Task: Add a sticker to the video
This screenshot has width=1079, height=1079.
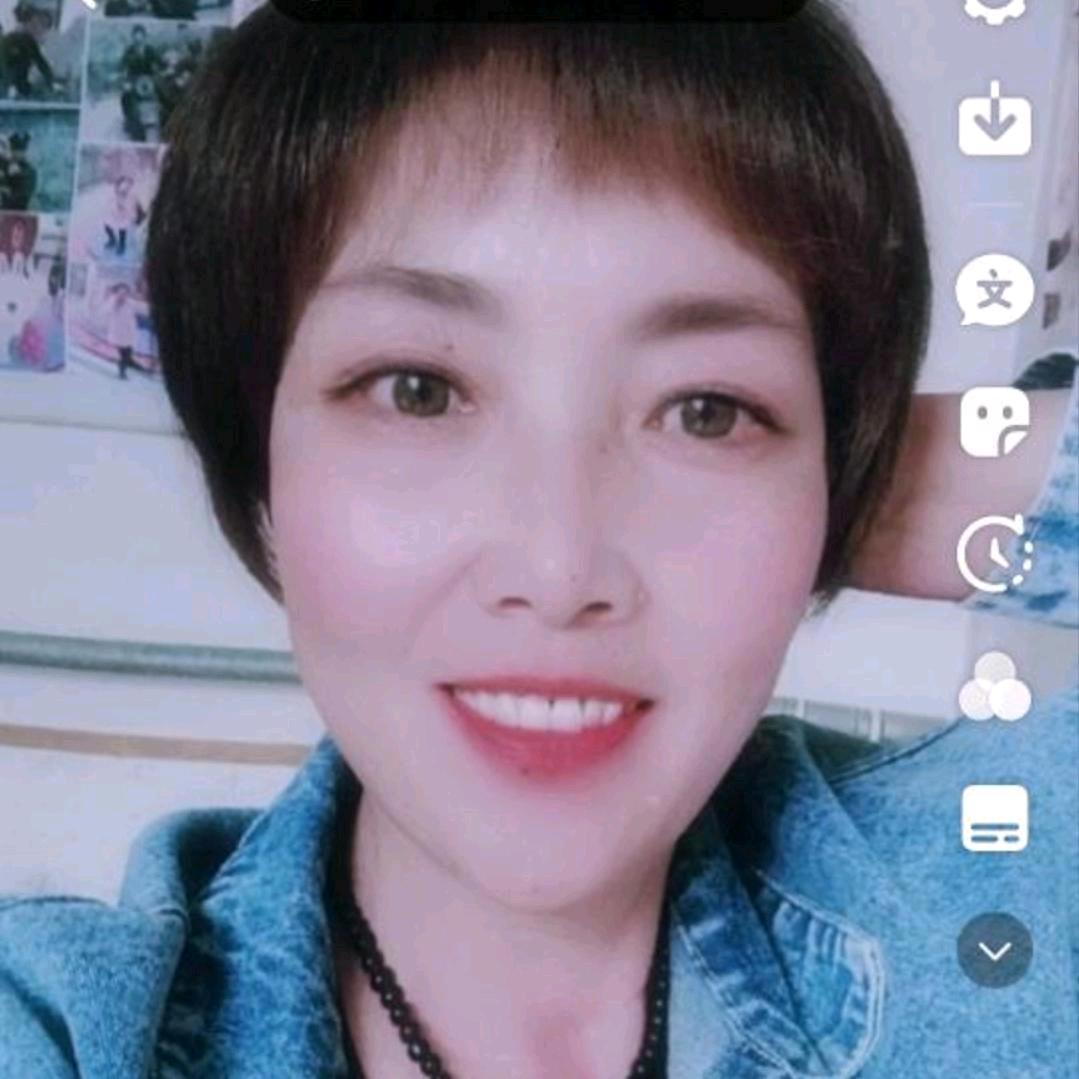Action: tap(995, 421)
